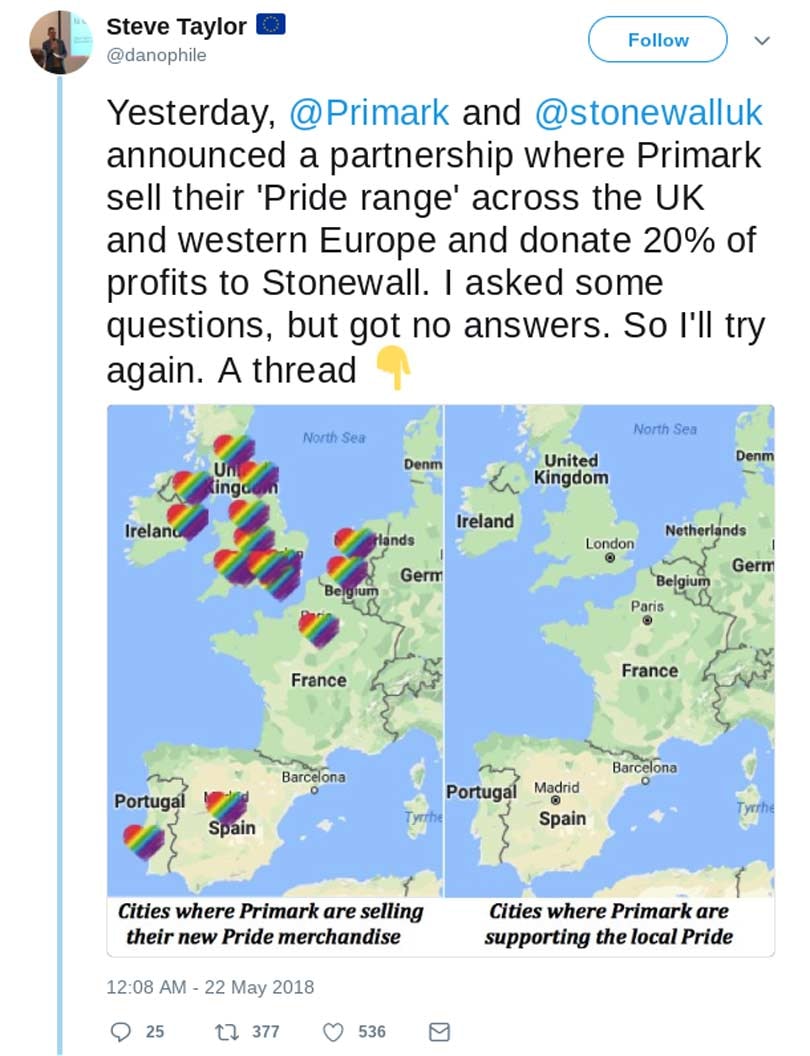Open Steve Taylor's profile picture
This screenshot has width=810, height=1056.
pyautogui.click(x=61, y=43)
